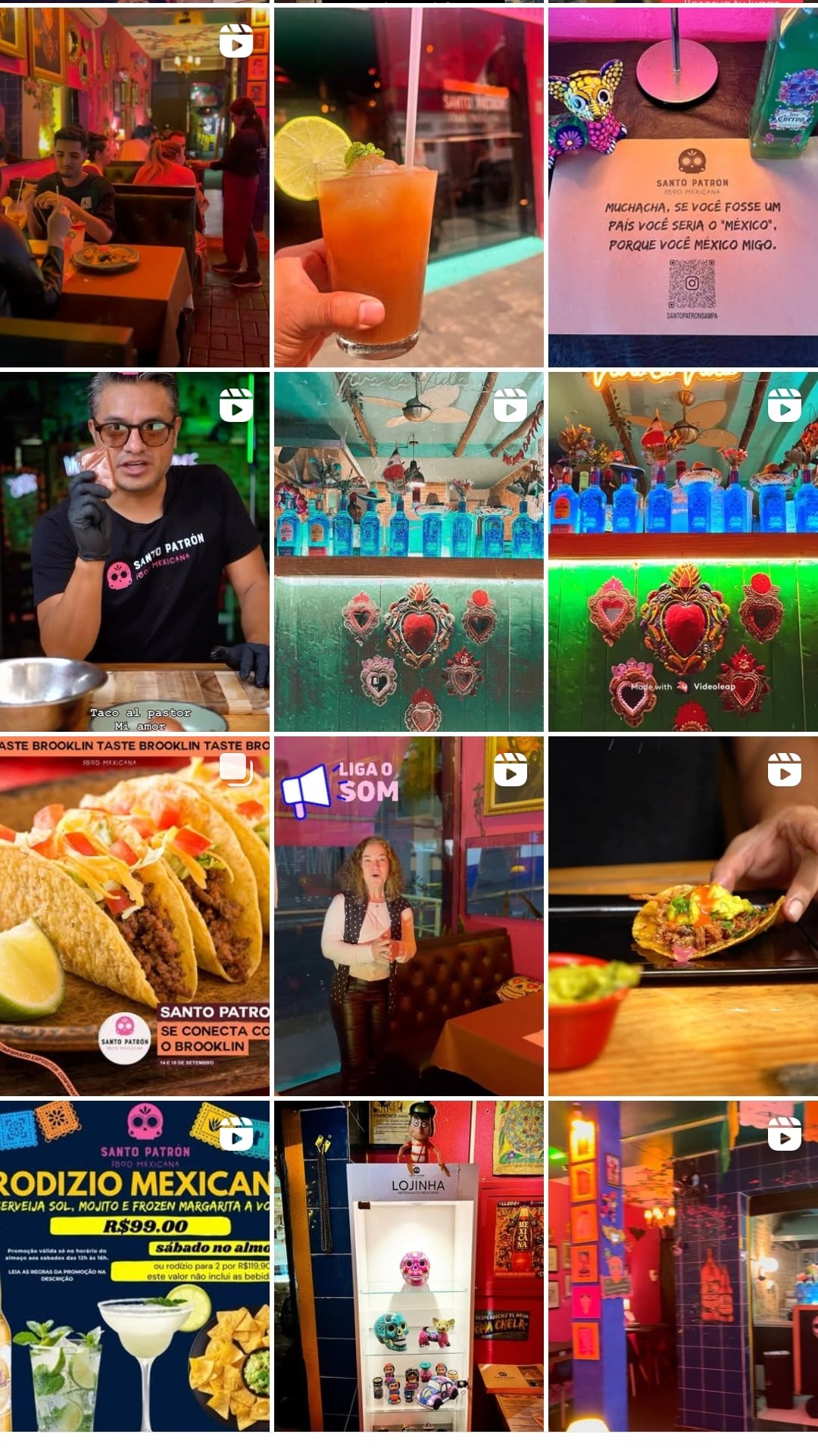Open the reel of hand holding taco

coord(682,916)
